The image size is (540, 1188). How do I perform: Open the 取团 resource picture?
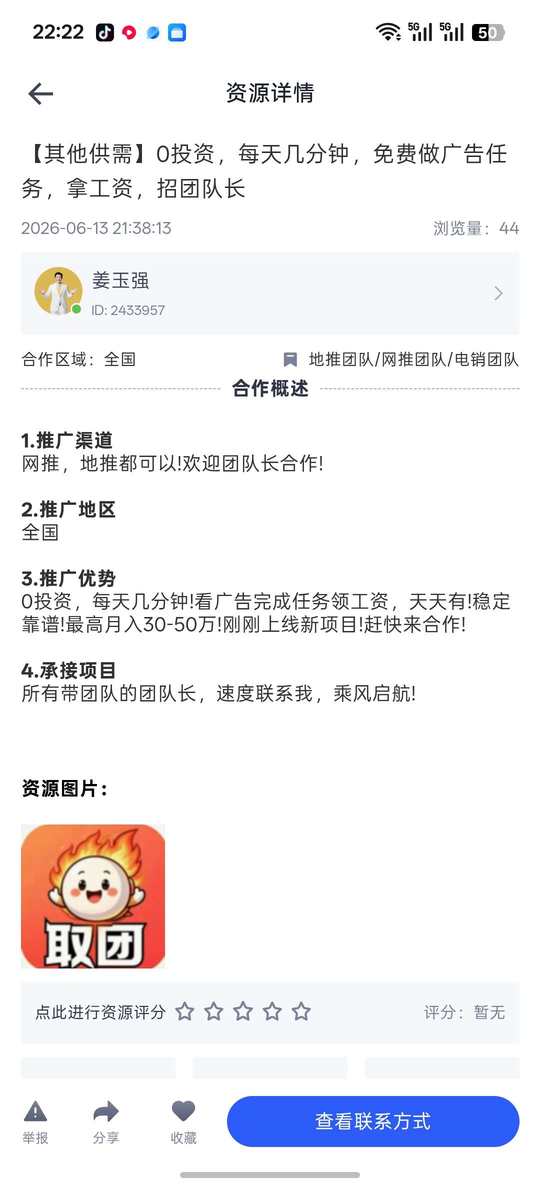pyautogui.click(x=93, y=896)
